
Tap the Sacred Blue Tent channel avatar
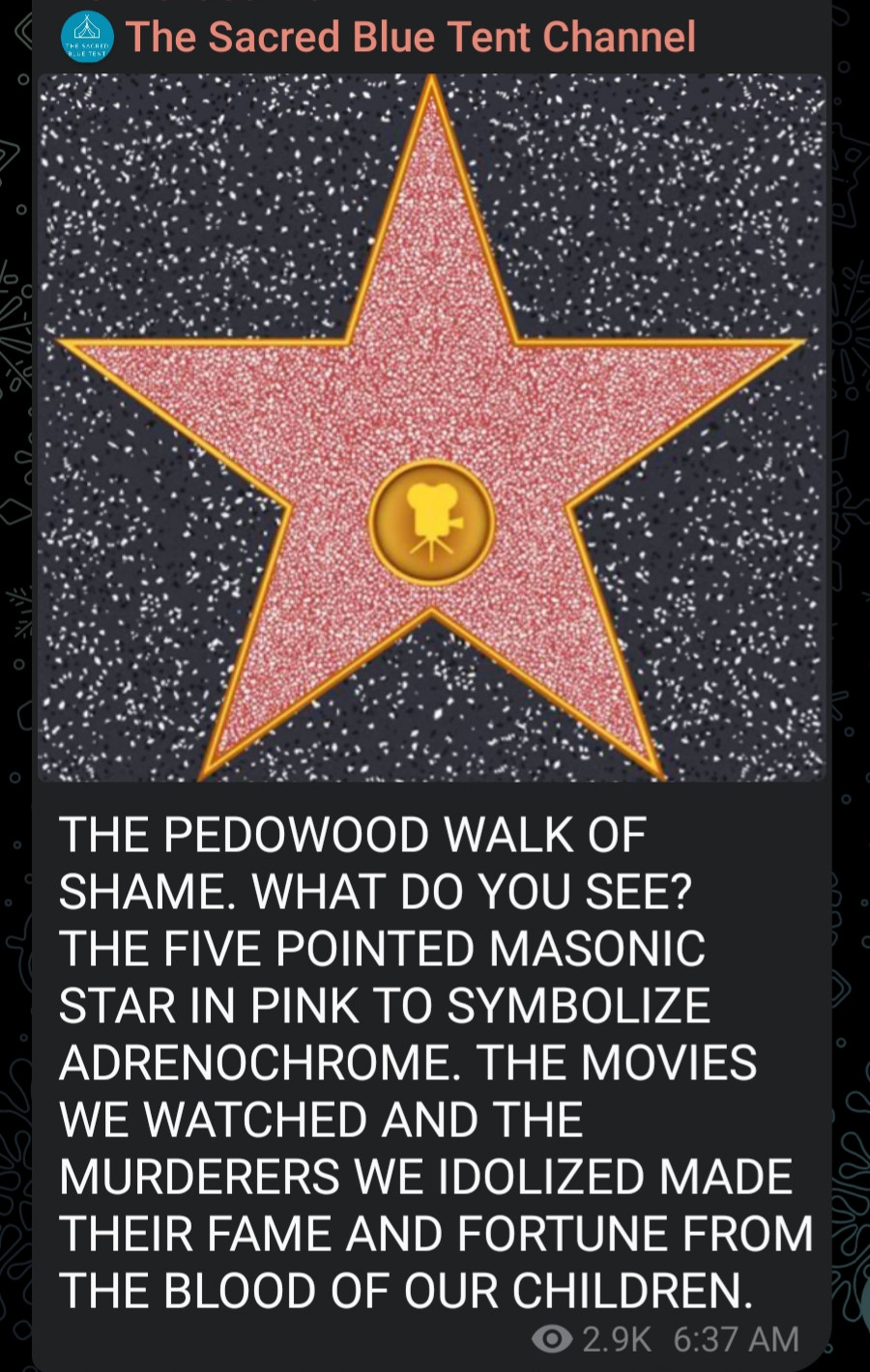click(87, 38)
